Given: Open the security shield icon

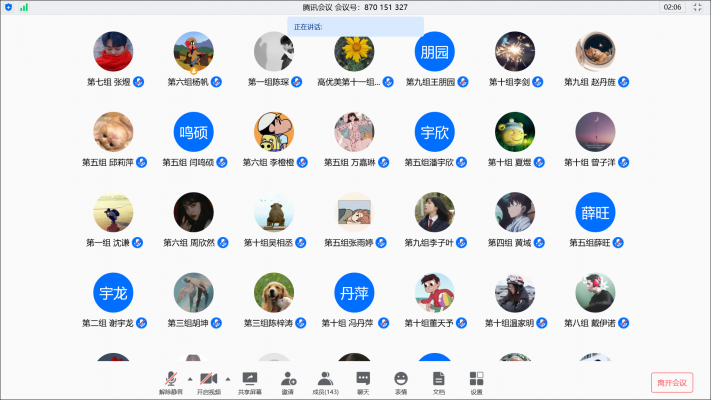Looking at the screenshot, I should click(x=10, y=7).
